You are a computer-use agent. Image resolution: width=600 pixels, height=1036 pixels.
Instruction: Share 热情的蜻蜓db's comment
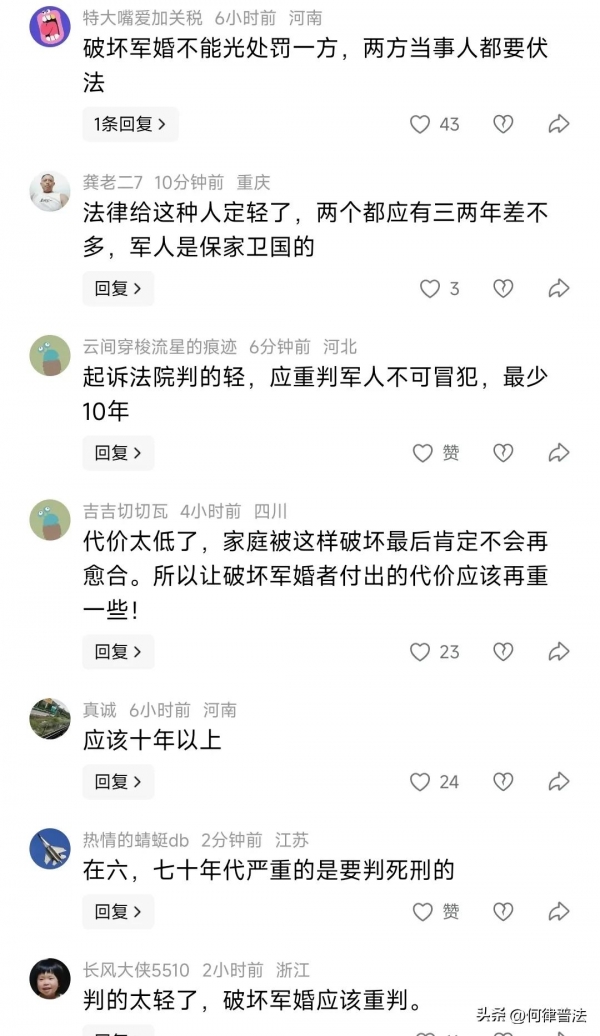(558, 911)
